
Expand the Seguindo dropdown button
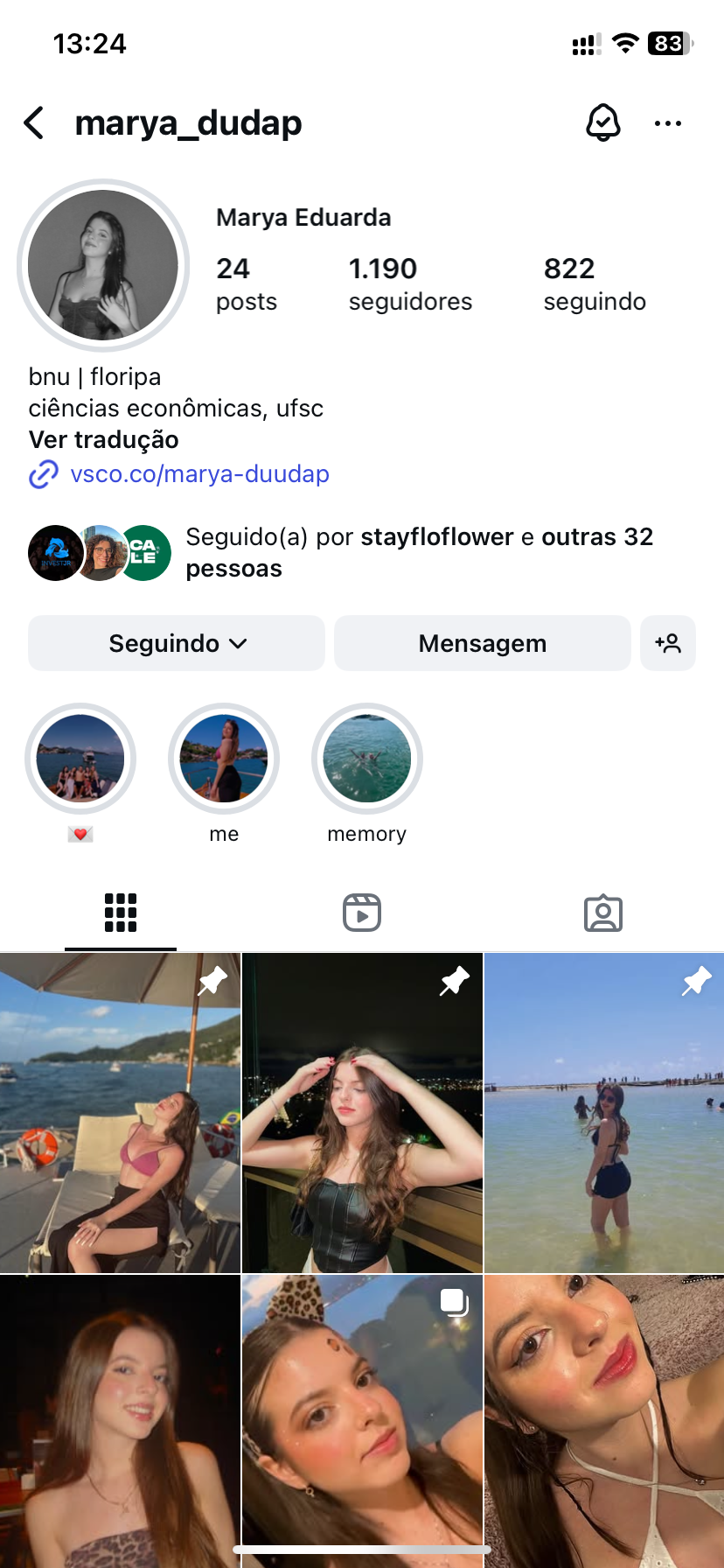177,643
